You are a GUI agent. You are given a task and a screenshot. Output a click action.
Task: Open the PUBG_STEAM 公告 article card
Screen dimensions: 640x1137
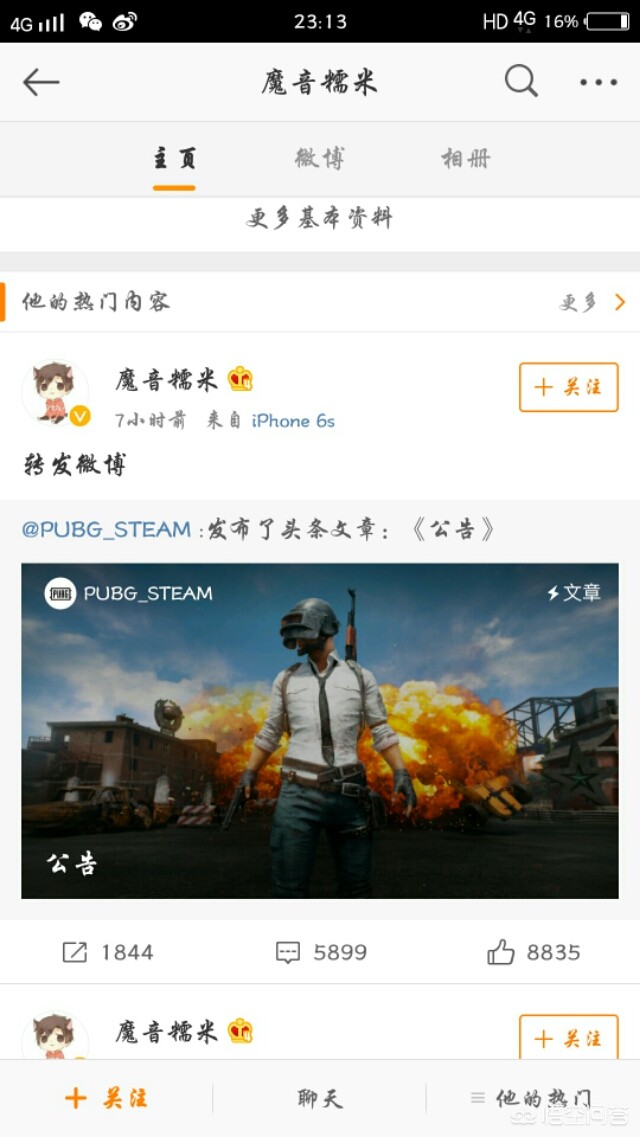tap(320, 730)
